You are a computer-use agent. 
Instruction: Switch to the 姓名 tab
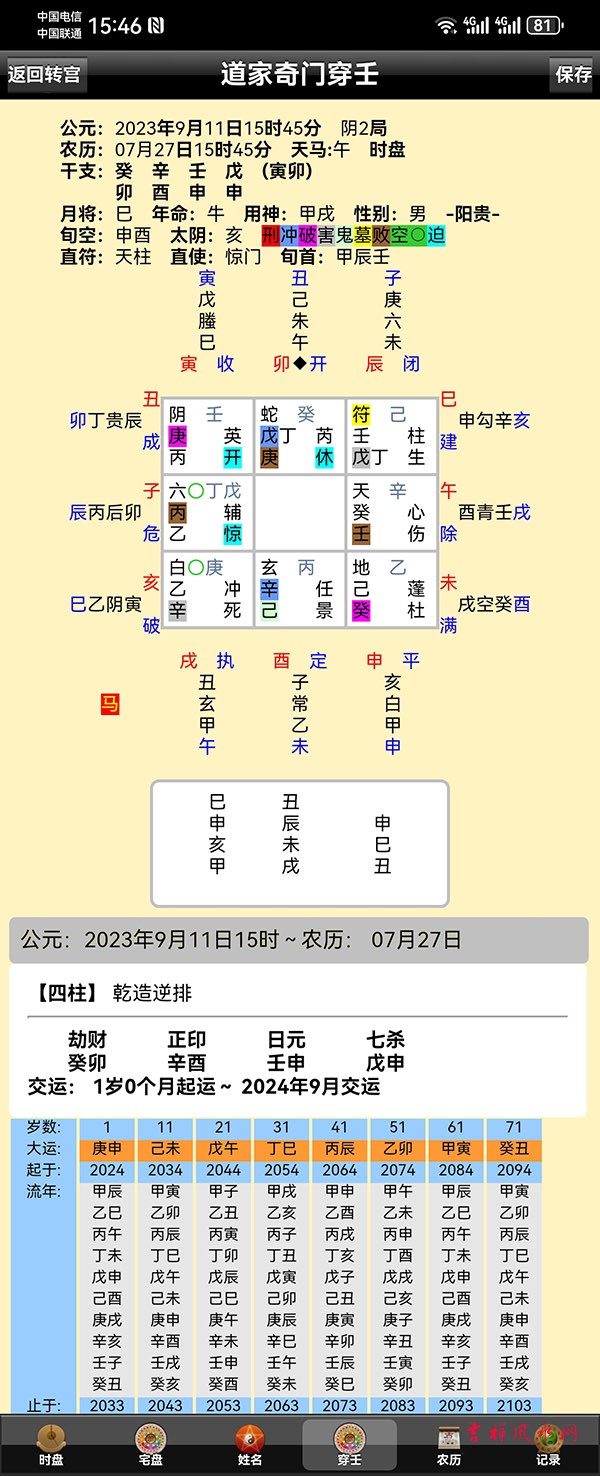pyautogui.click(x=250, y=1446)
